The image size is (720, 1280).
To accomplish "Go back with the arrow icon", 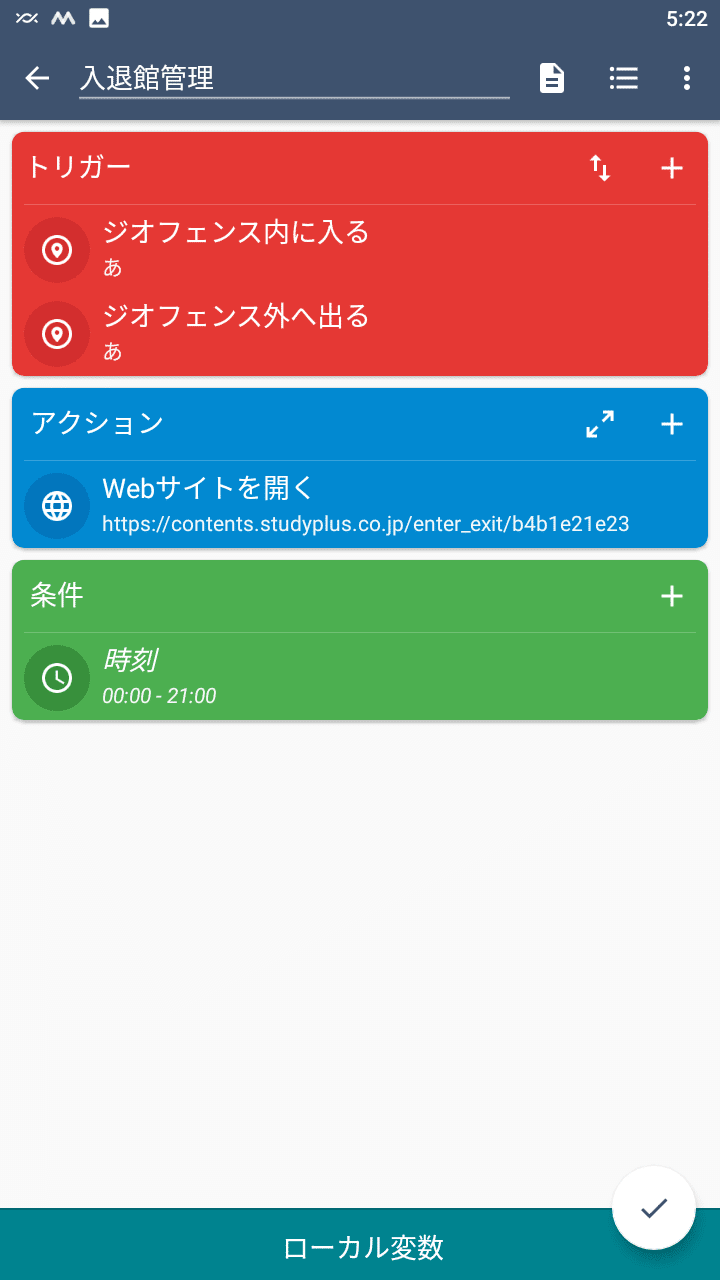I will 37,78.
